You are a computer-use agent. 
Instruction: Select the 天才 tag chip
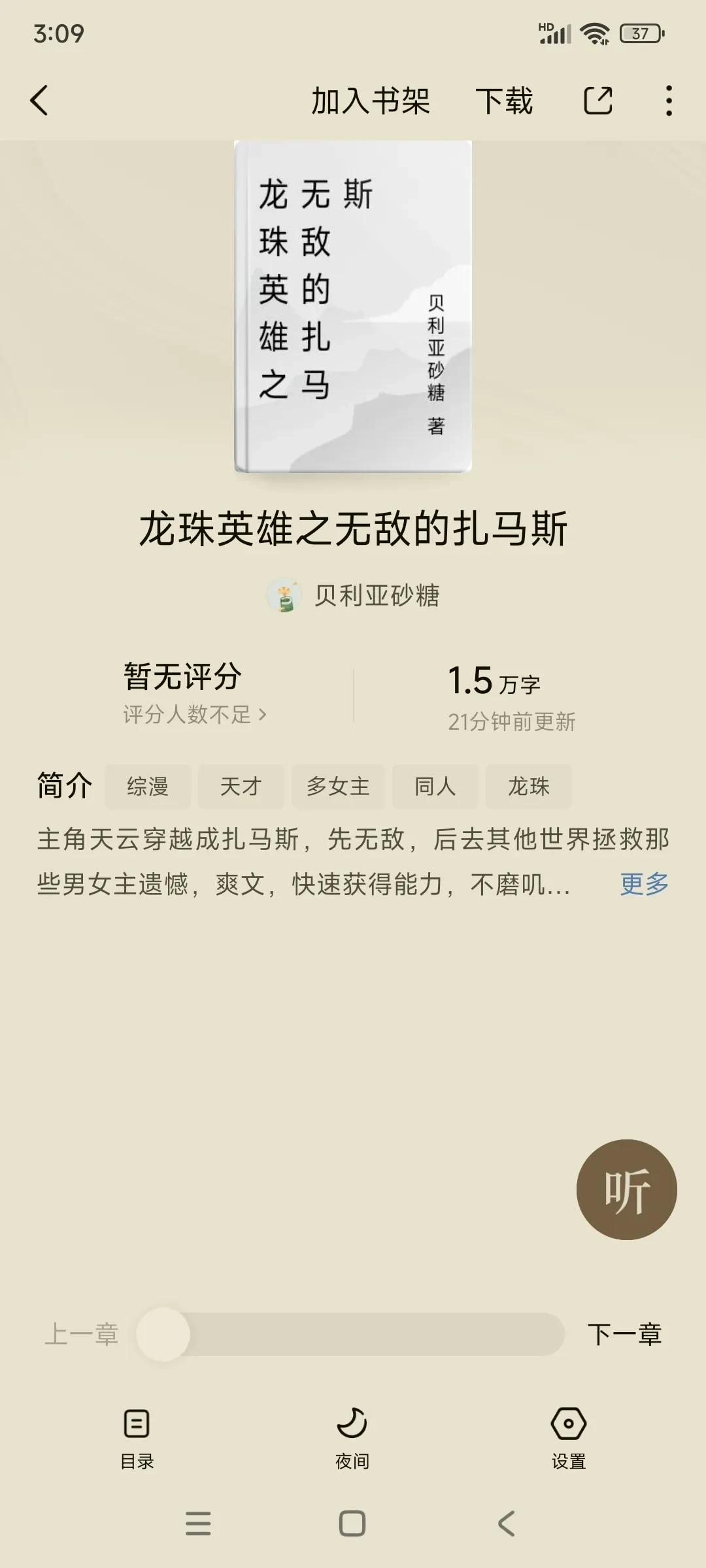coord(241,786)
